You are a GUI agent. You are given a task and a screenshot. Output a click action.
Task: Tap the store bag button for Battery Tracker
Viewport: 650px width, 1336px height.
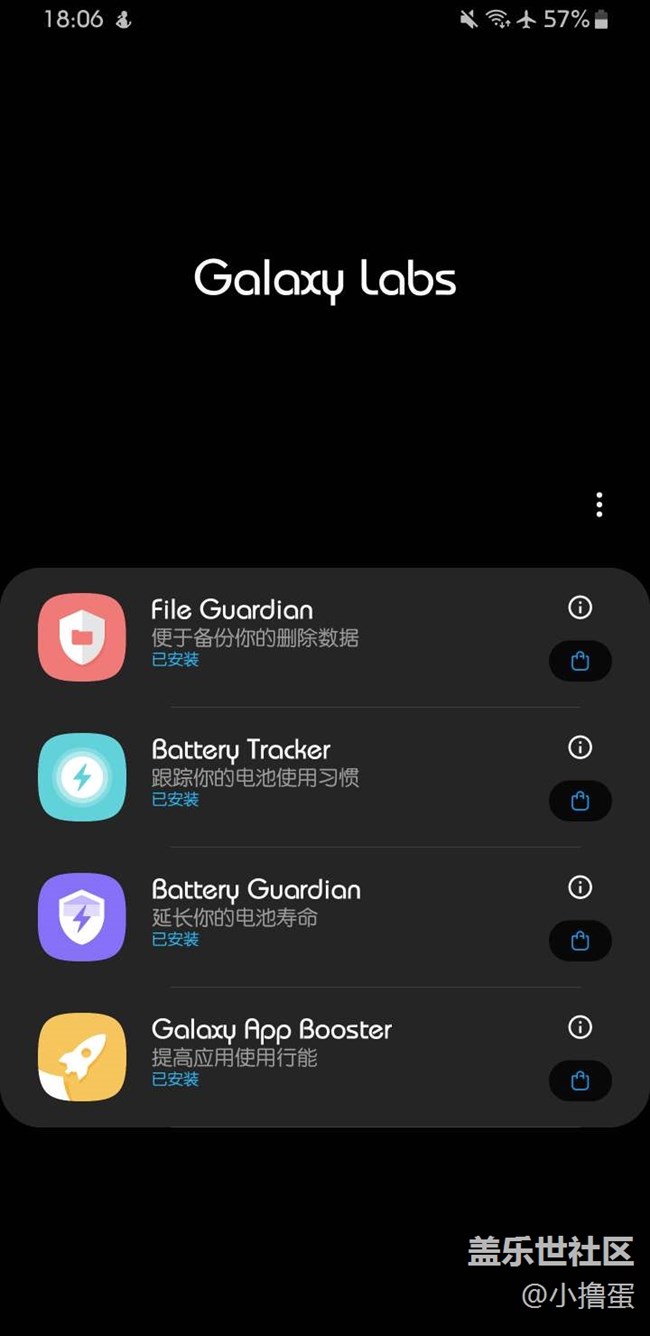pyautogui.click(x=580, y=801)
